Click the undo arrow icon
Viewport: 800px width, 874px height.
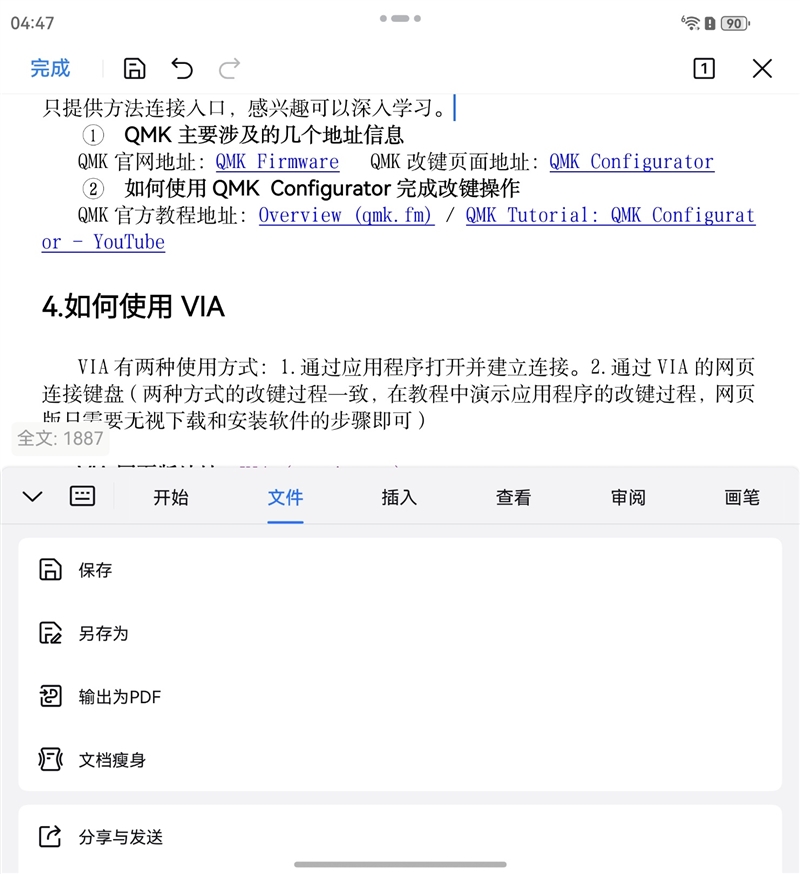tap(181, 68)
